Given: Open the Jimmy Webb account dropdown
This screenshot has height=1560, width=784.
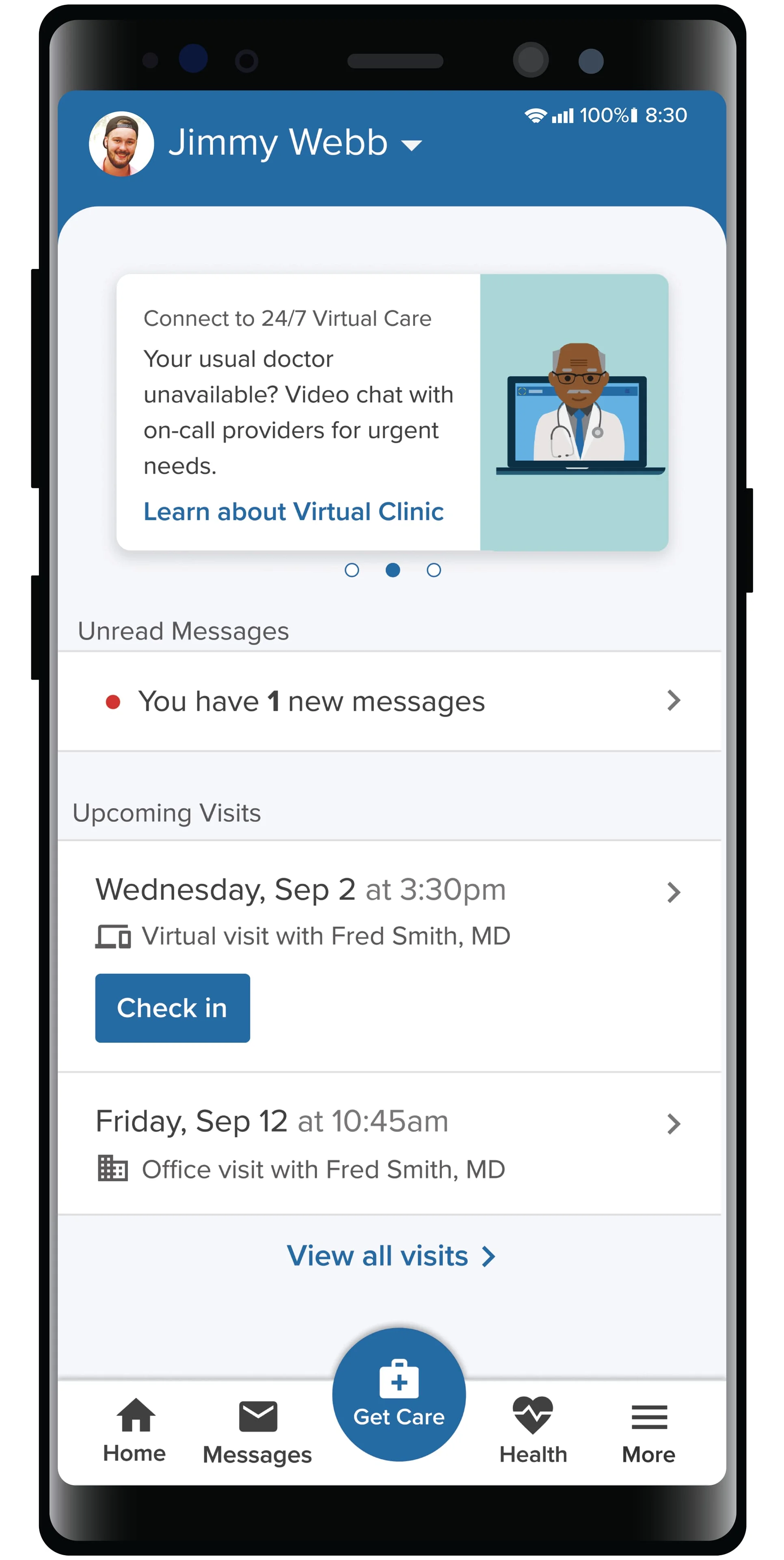Looking at the screenshot, I should click(412, 144).
